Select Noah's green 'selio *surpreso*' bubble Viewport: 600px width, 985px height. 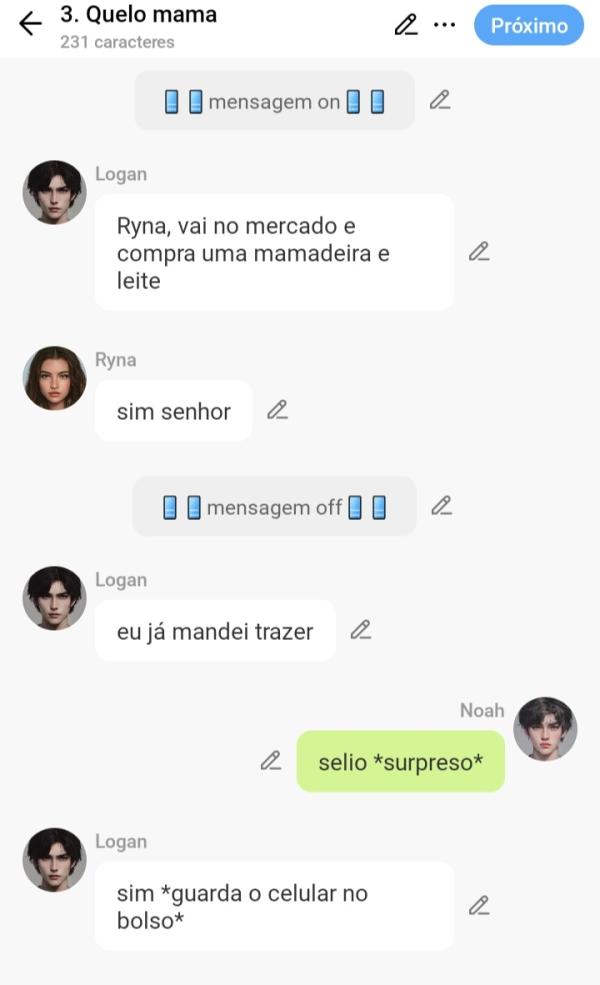pyautogui.click(x=400, y=762)
